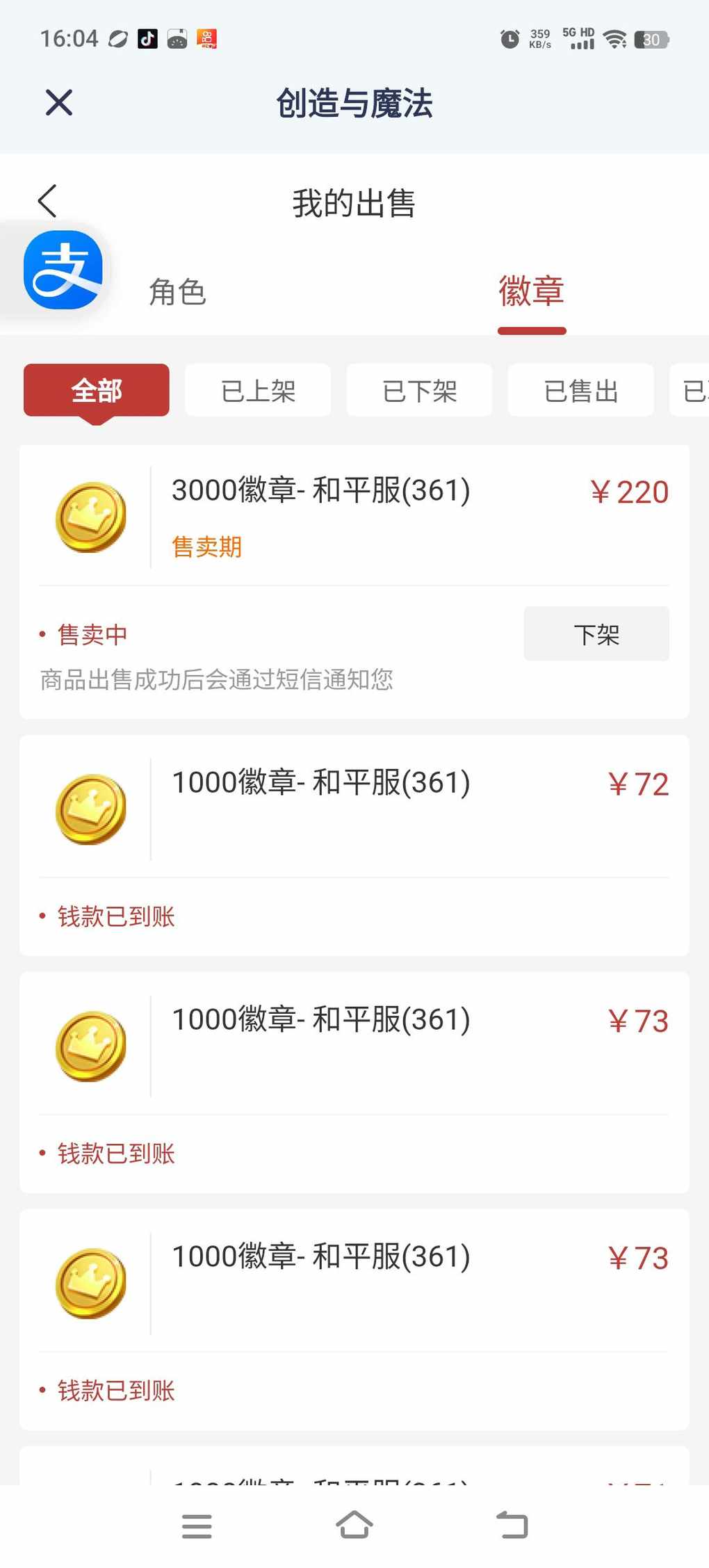Open the system recent apps menu
The width and height of the screenshot is (709, 1568).
point(197,1526)
